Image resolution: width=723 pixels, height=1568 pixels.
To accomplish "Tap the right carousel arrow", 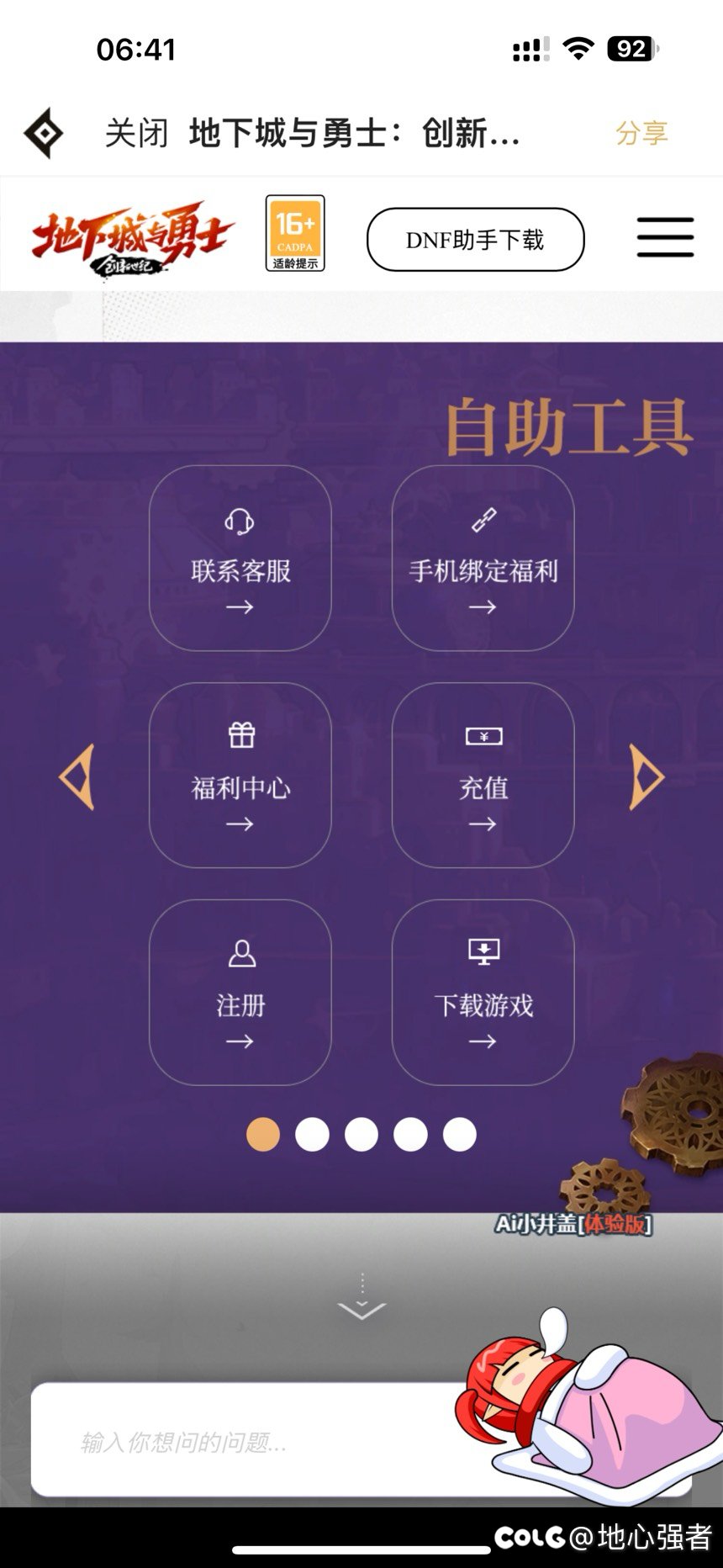I will click(x=646, y=777).
